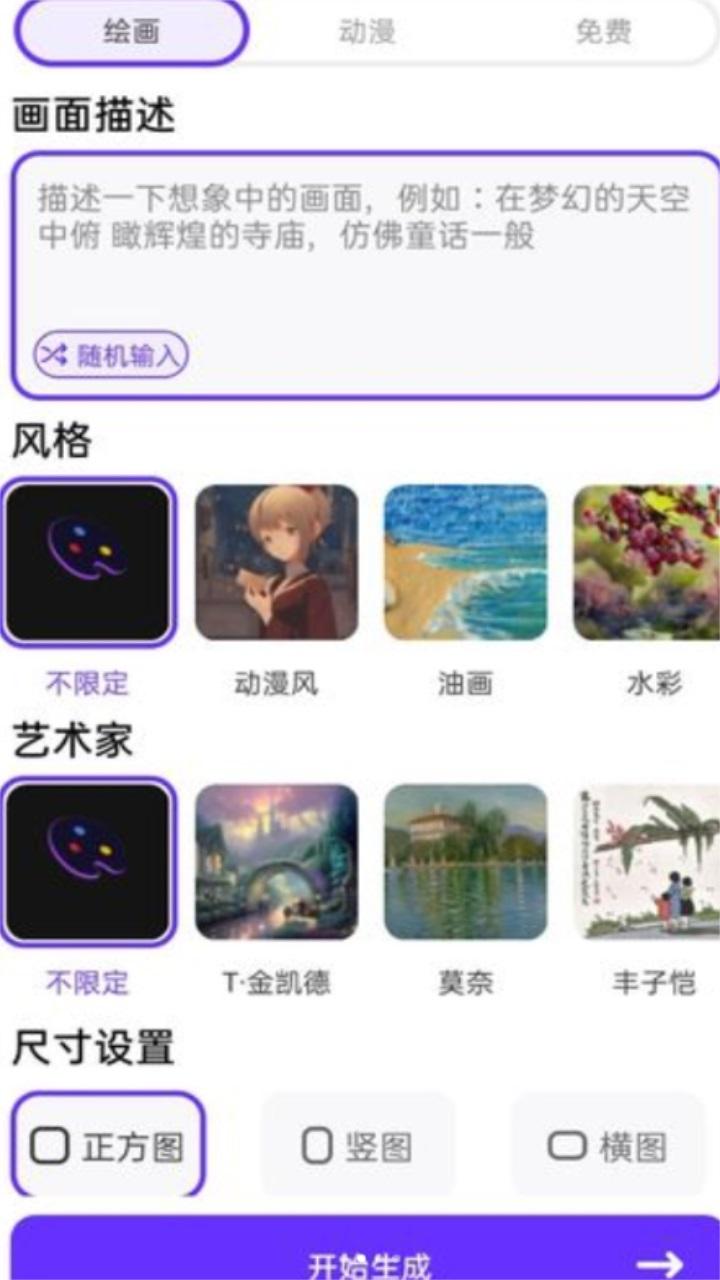Set size to 竖图

click(357, 1146)
